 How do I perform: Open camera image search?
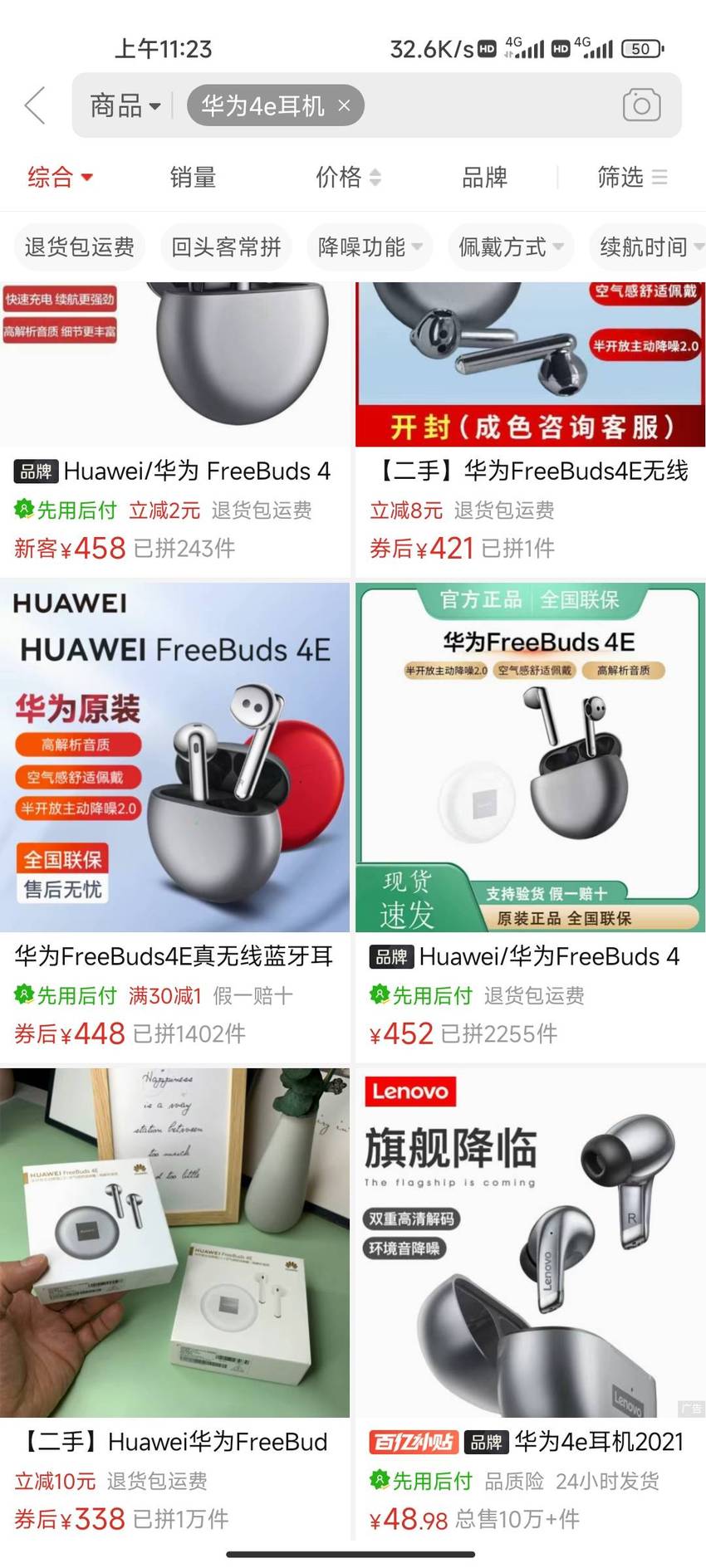641,105
